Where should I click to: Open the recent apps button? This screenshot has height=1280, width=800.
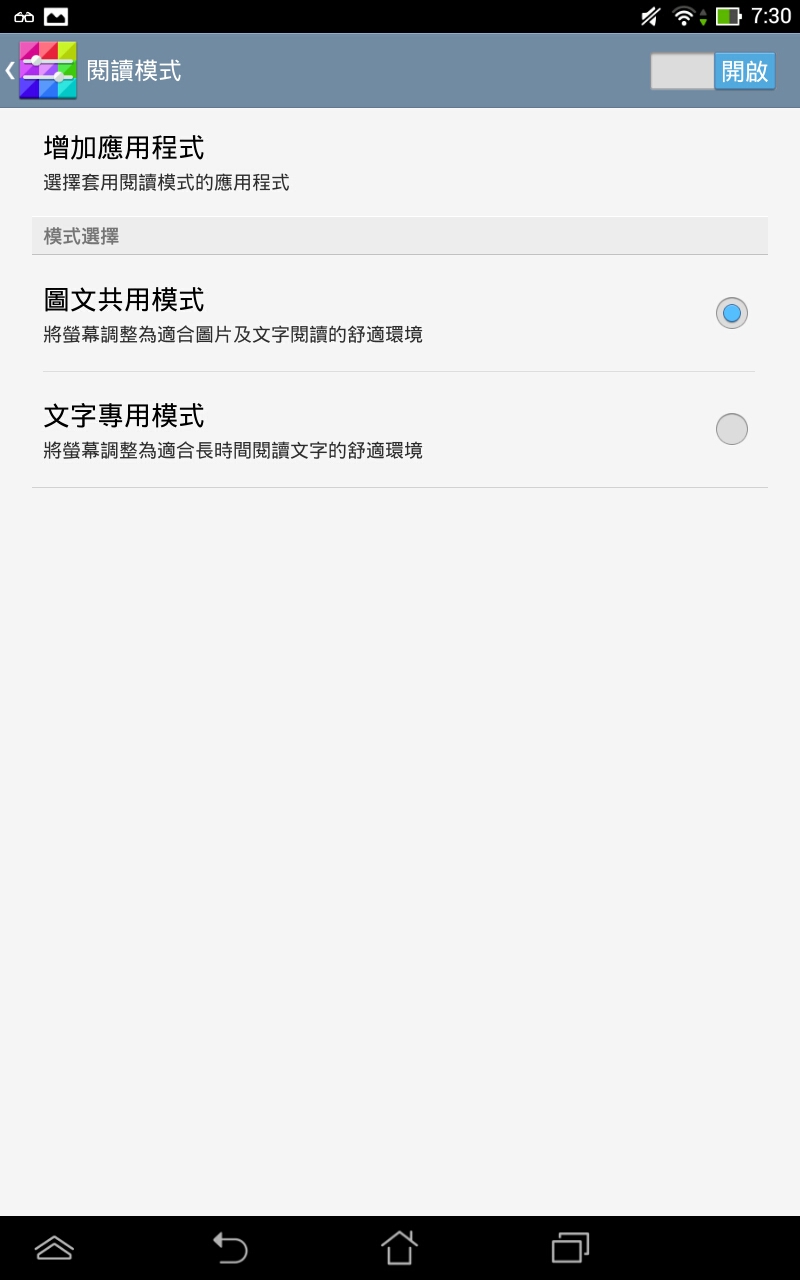click(570, 1248)
